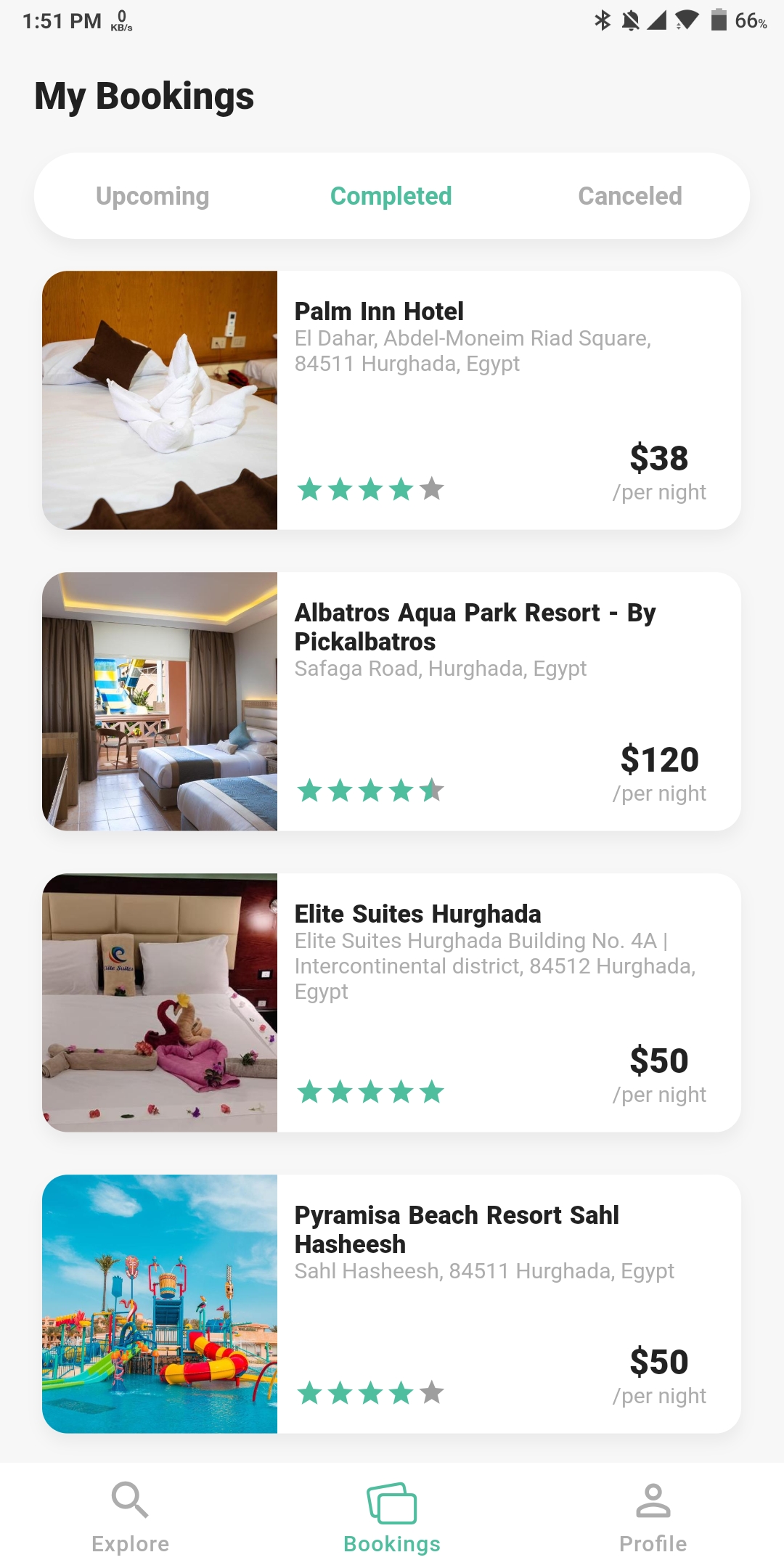
Task: Select the Completed tab
Action: click(391, 195)
